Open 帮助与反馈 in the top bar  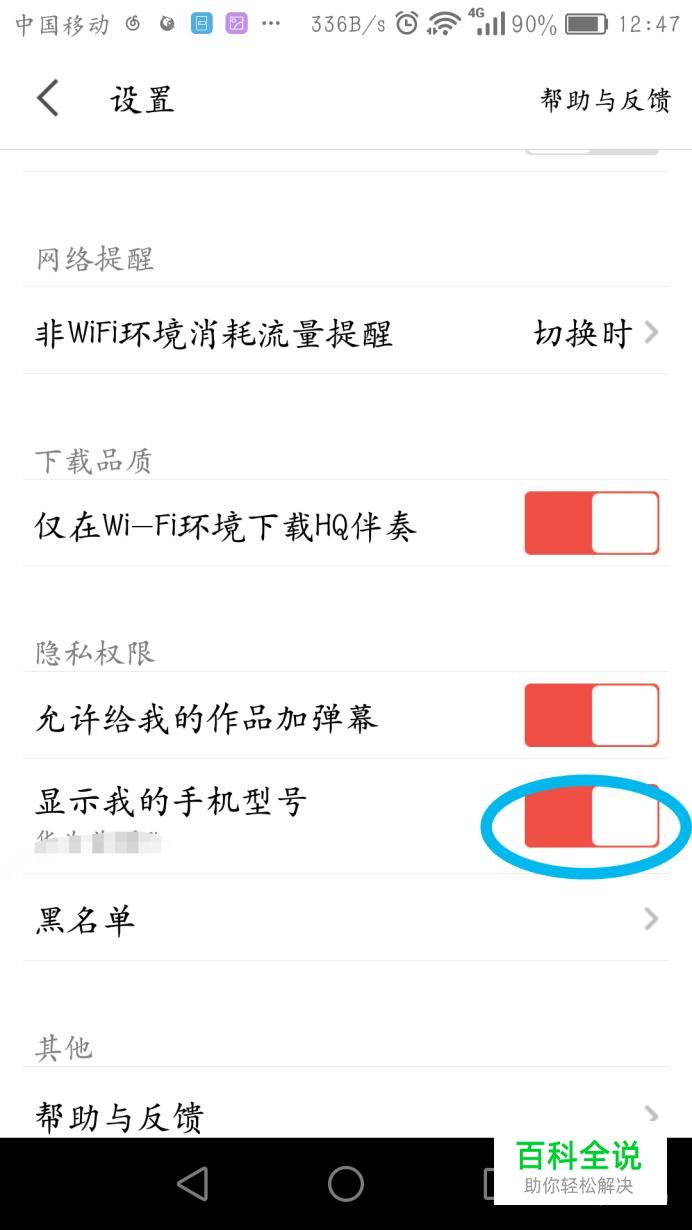click(x=605, y=100)
